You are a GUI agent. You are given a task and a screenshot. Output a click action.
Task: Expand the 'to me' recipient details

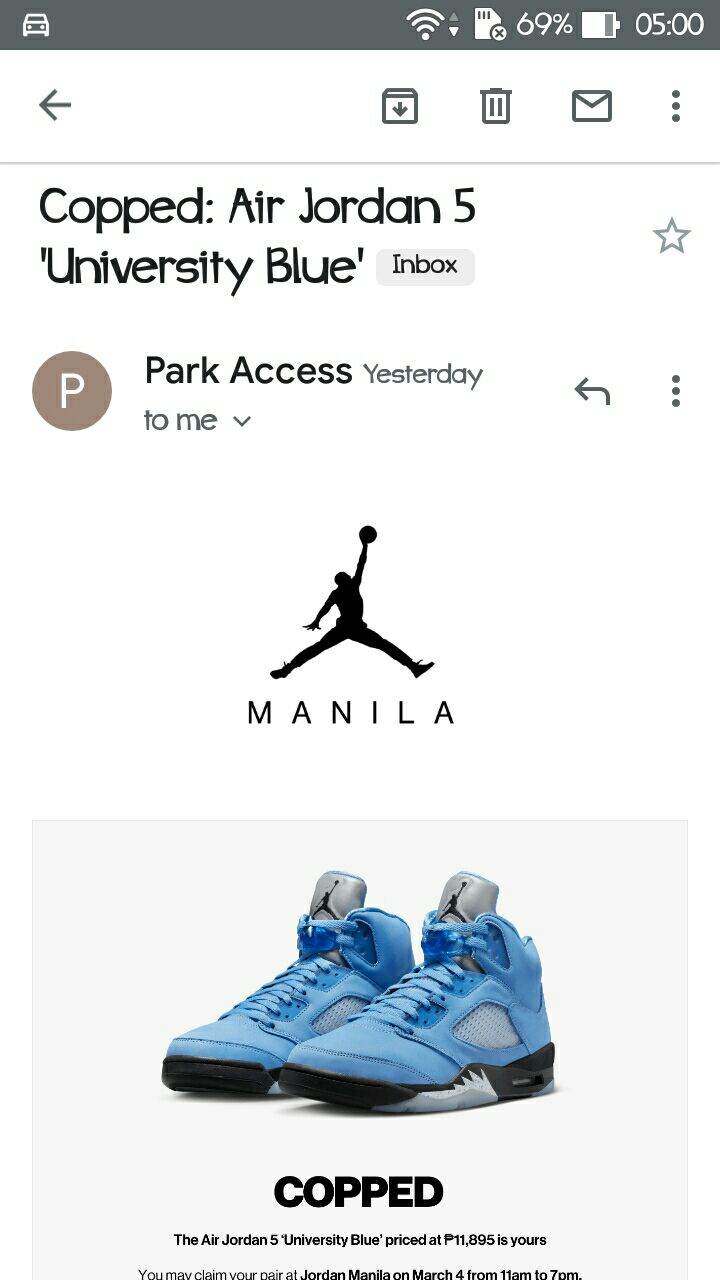(x=241, y=422)
